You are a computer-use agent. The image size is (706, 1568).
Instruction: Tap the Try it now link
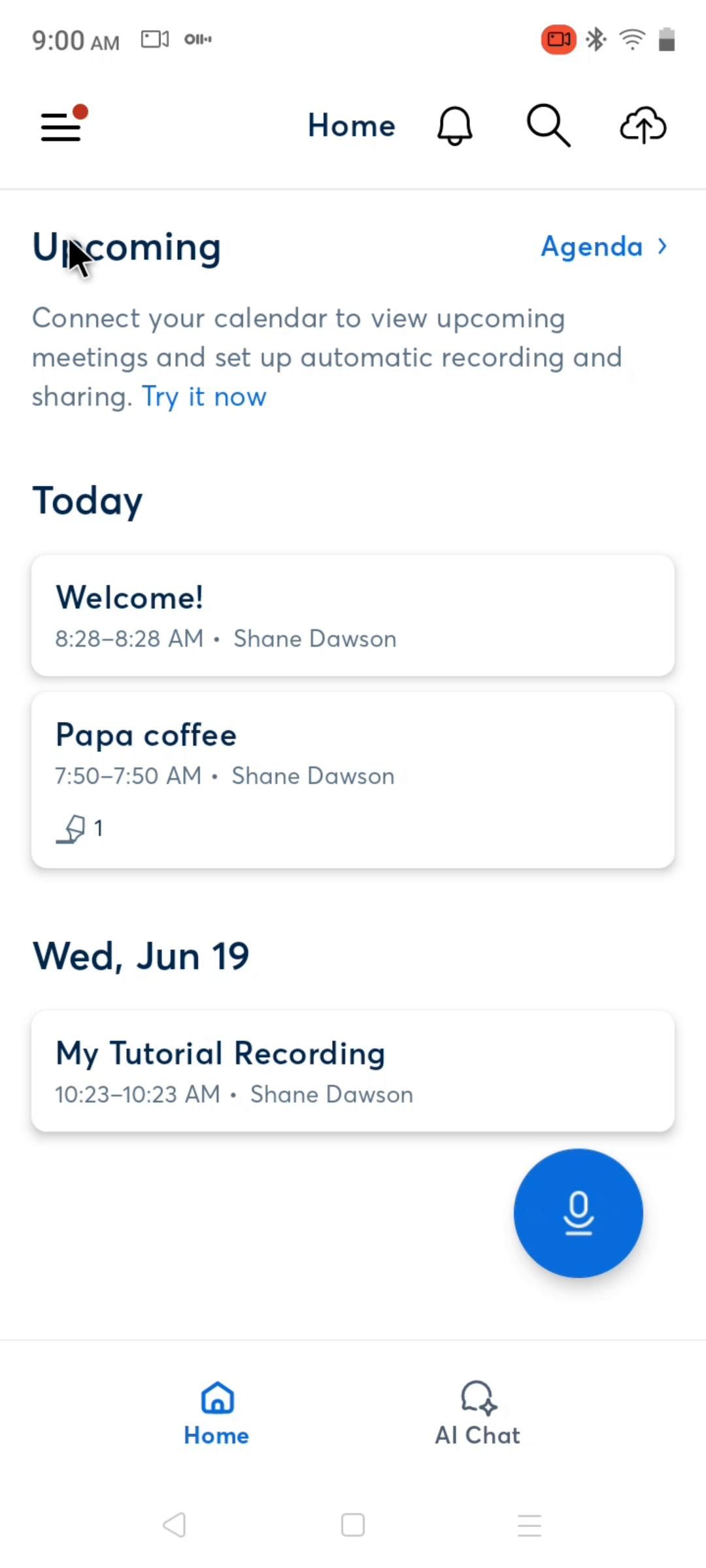click(x=204, y=397)
